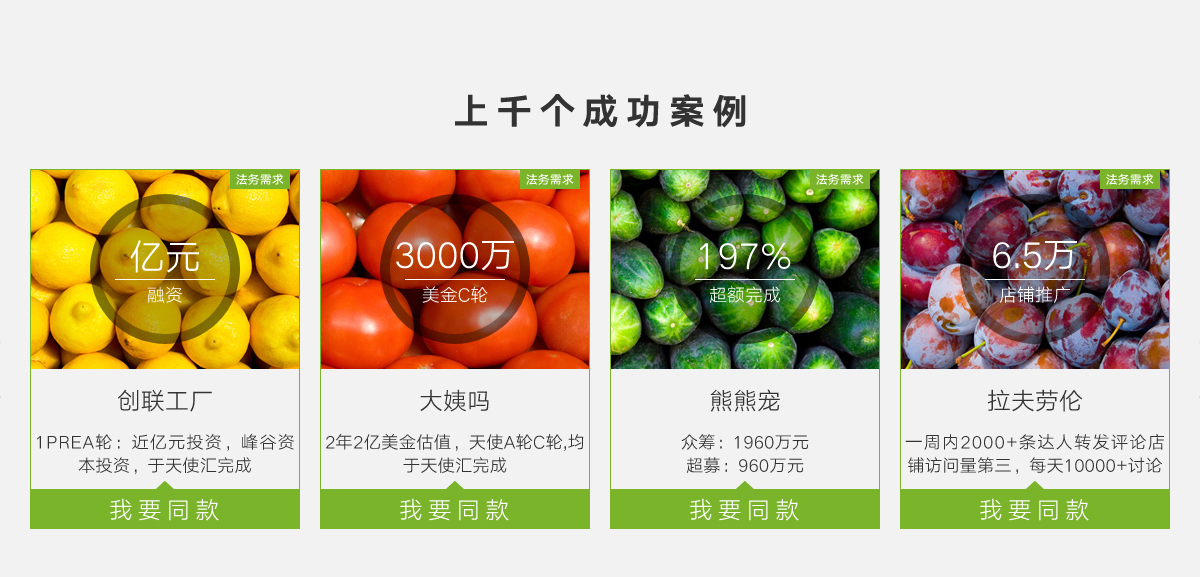View the 熊熊宠 197% case image
The height and width of the screenshot is (577, 1200).
pyautogui.click(x=744, y=269)
